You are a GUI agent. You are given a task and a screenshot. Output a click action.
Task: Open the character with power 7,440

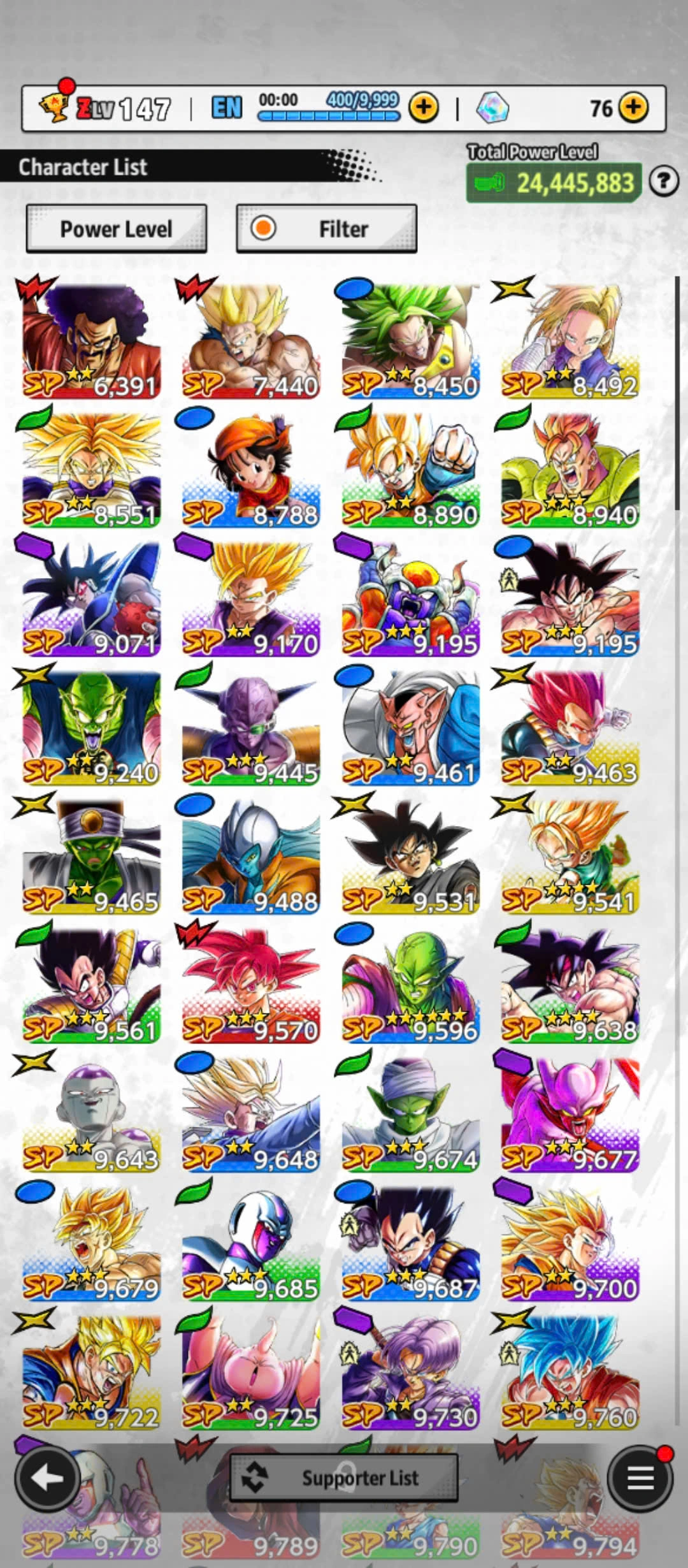pos(250,341)
